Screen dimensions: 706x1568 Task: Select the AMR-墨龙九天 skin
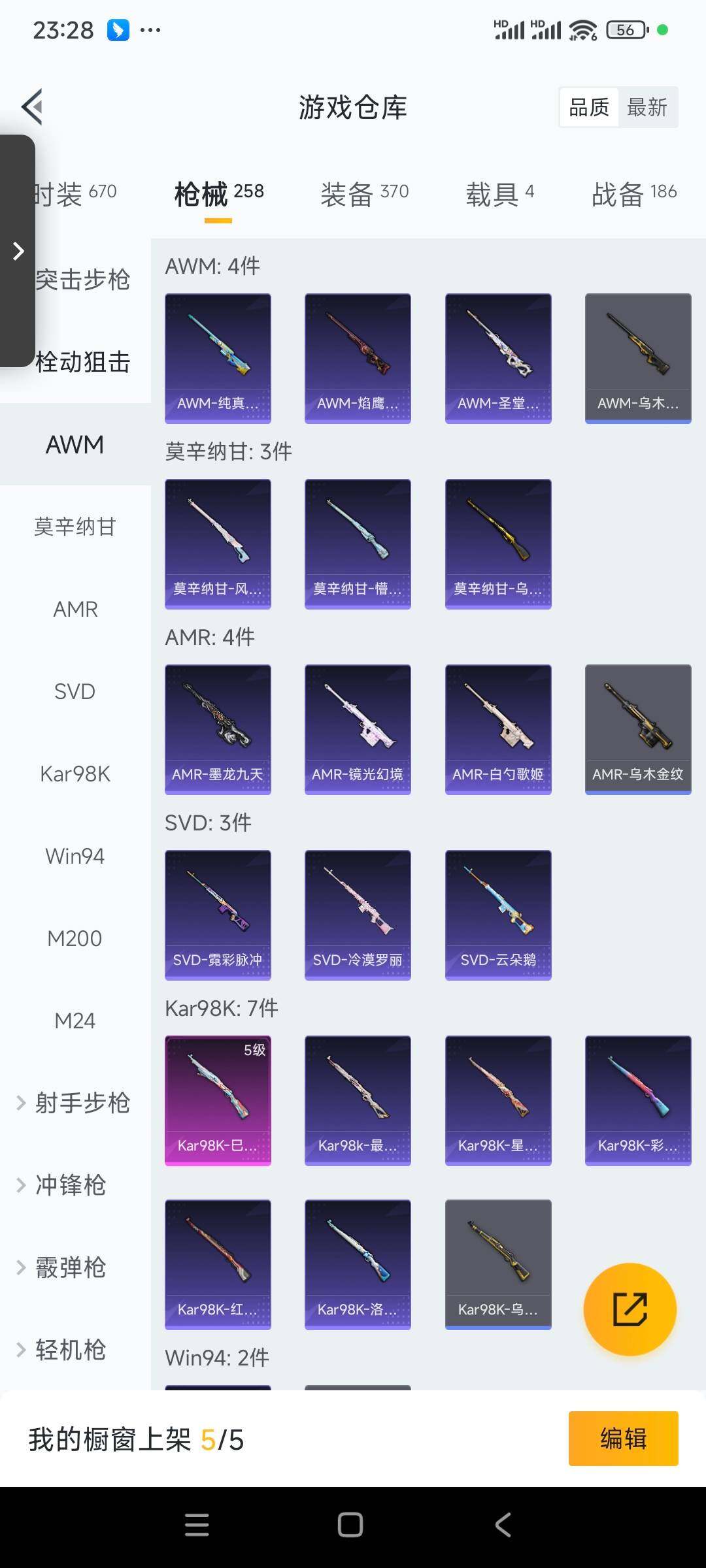218,728
